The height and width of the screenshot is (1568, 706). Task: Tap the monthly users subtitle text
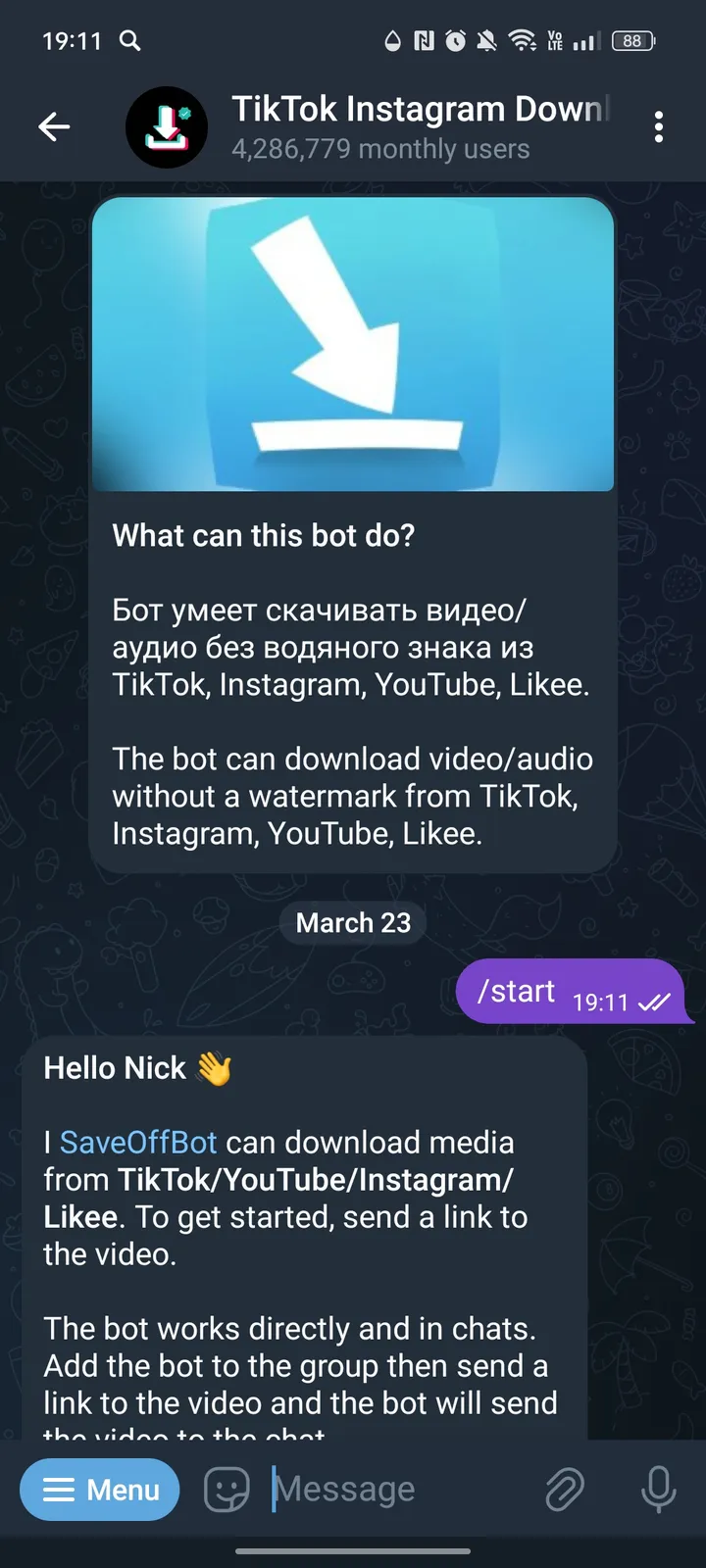(380, 148)
